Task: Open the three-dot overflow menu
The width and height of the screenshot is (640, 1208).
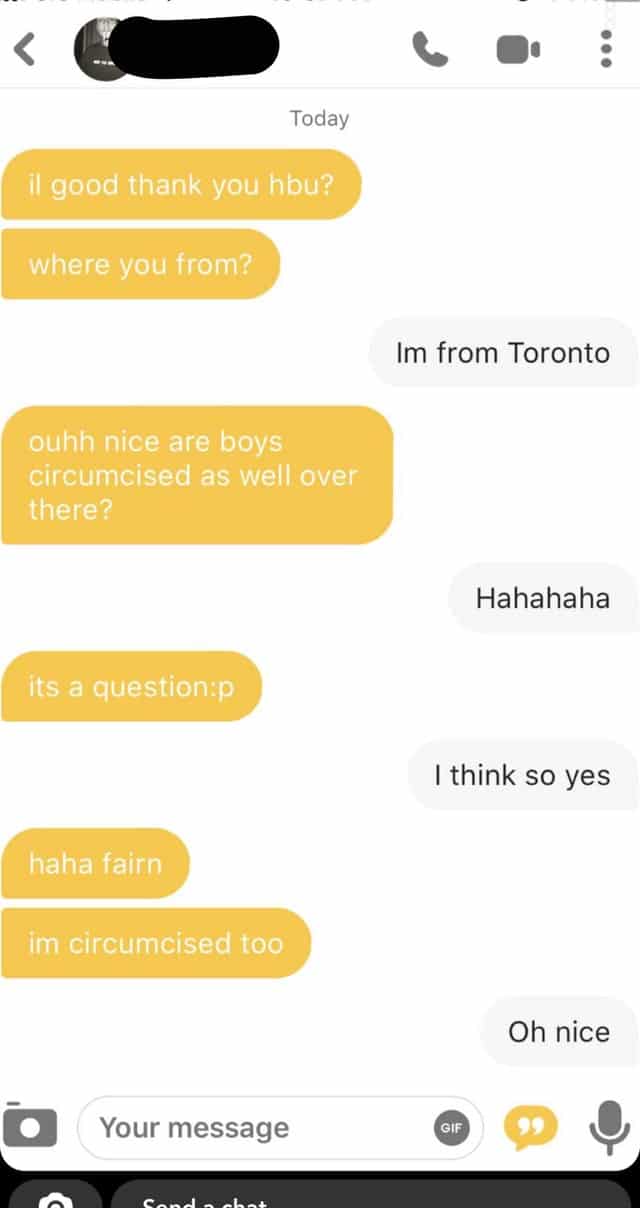Action: pyautogui.click(x=605, y=48)
